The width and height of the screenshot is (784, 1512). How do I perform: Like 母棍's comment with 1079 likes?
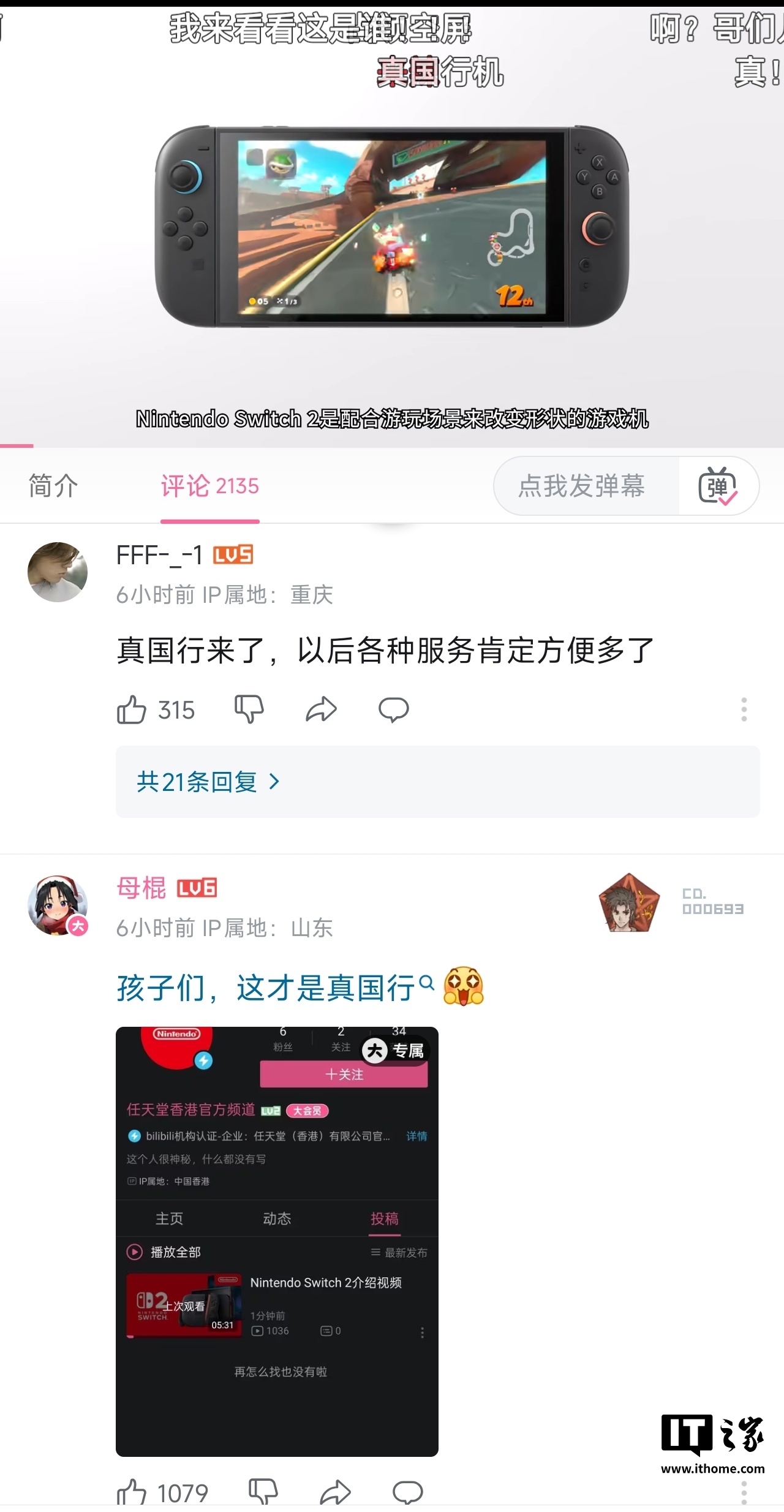tap(162, 1493)
